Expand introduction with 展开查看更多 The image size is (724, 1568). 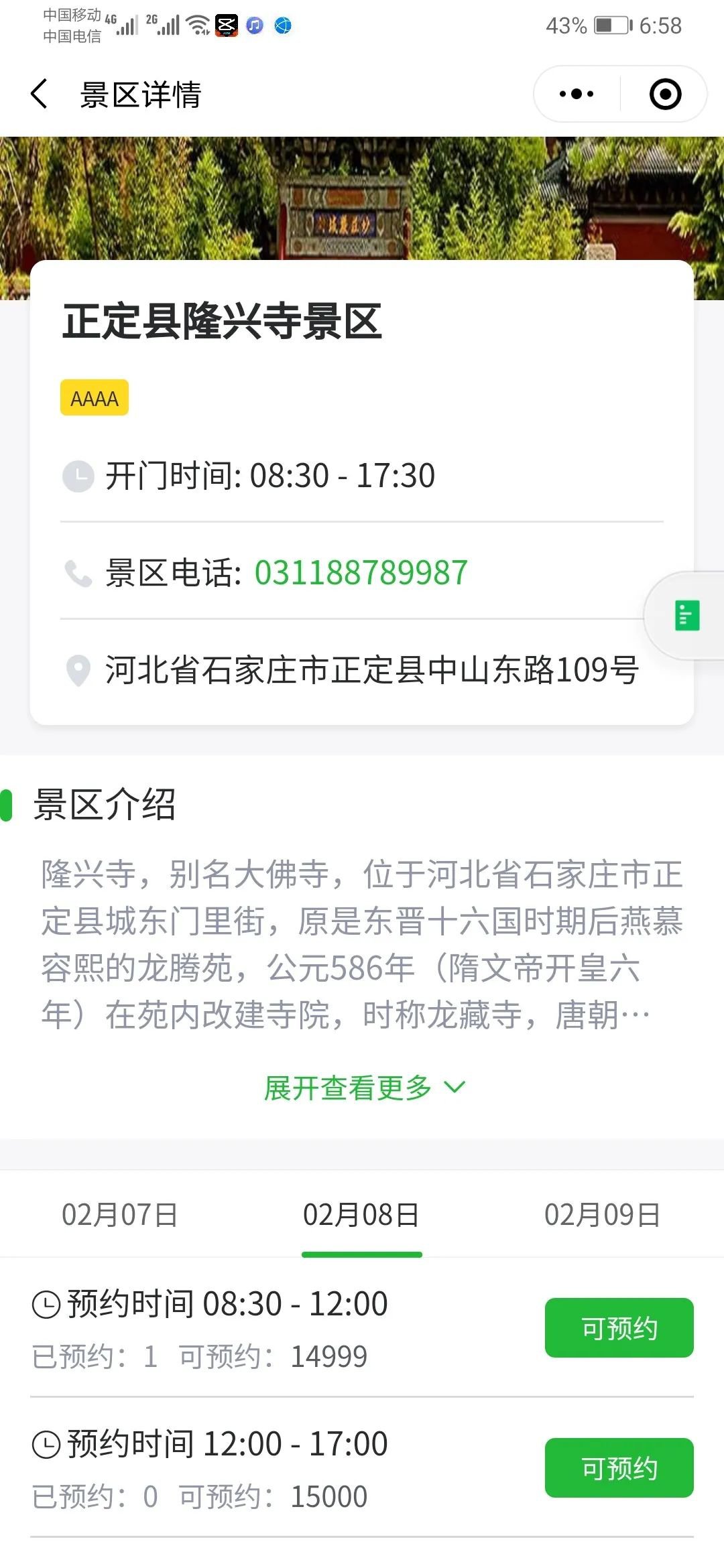point(363,1088)
